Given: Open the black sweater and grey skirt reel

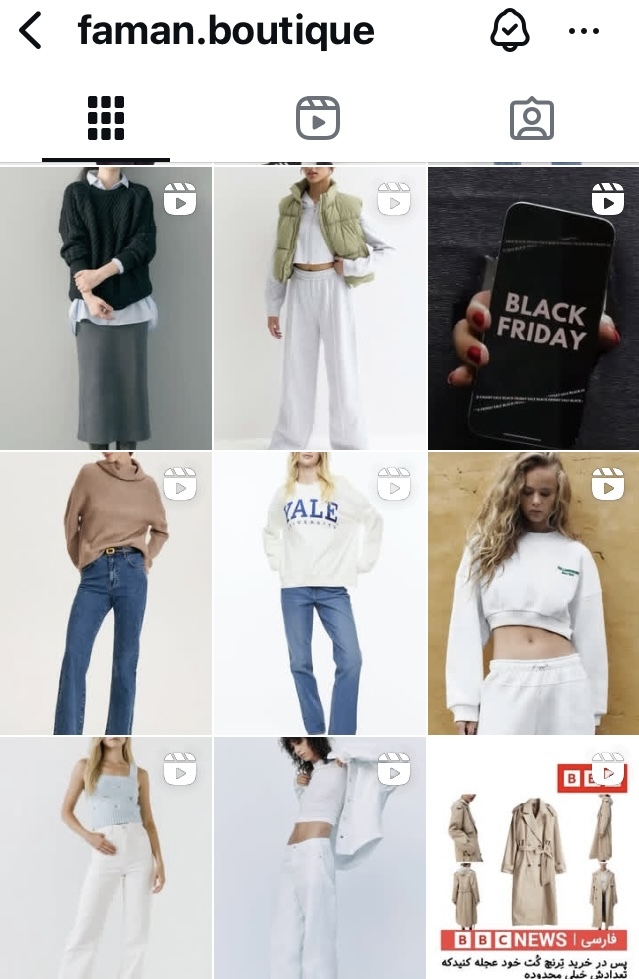Looking at the screenshot, I should click(x=106, y=308).
